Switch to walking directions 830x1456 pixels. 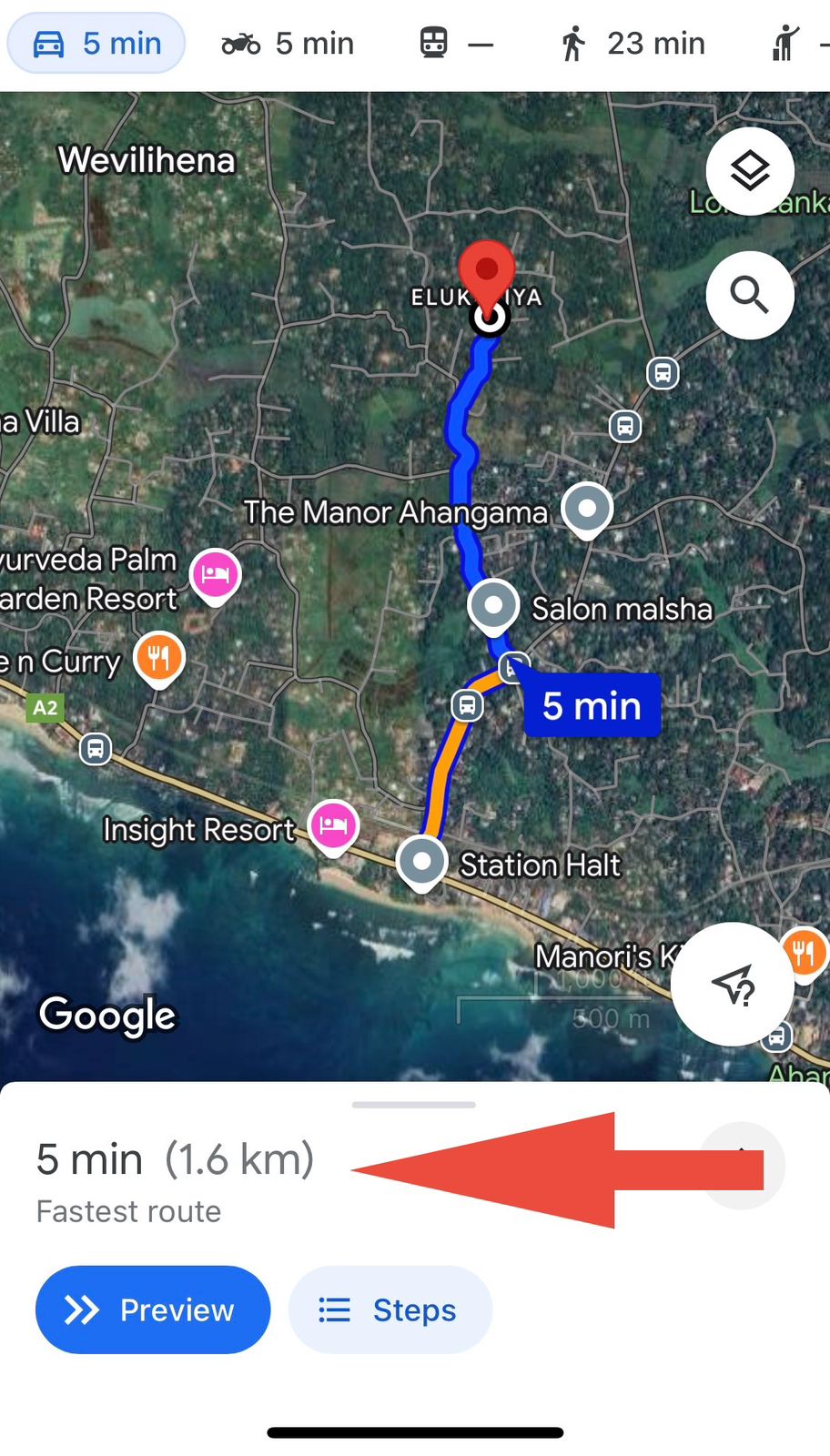[633, 43]
